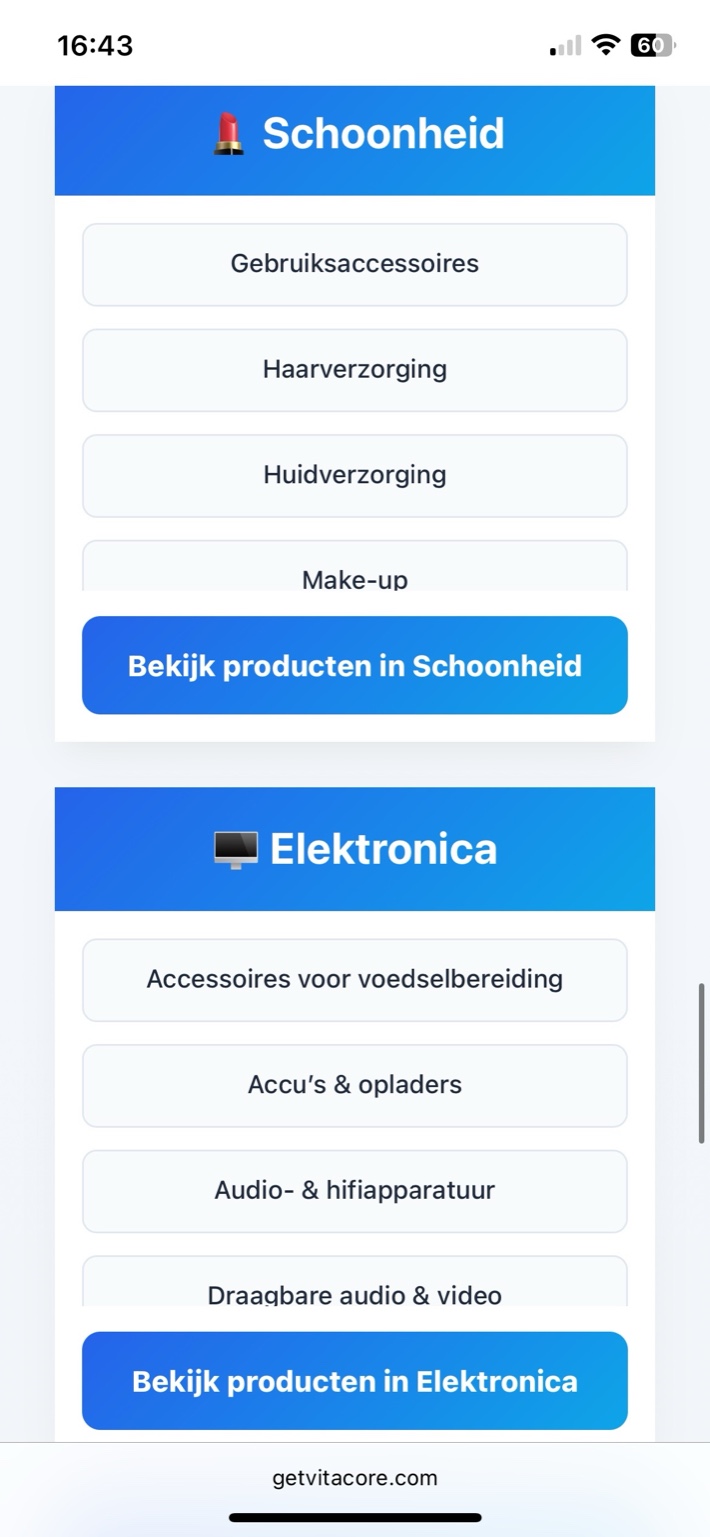Tap Bekijk producten in Schoonheid

click(x=354, y=665)
